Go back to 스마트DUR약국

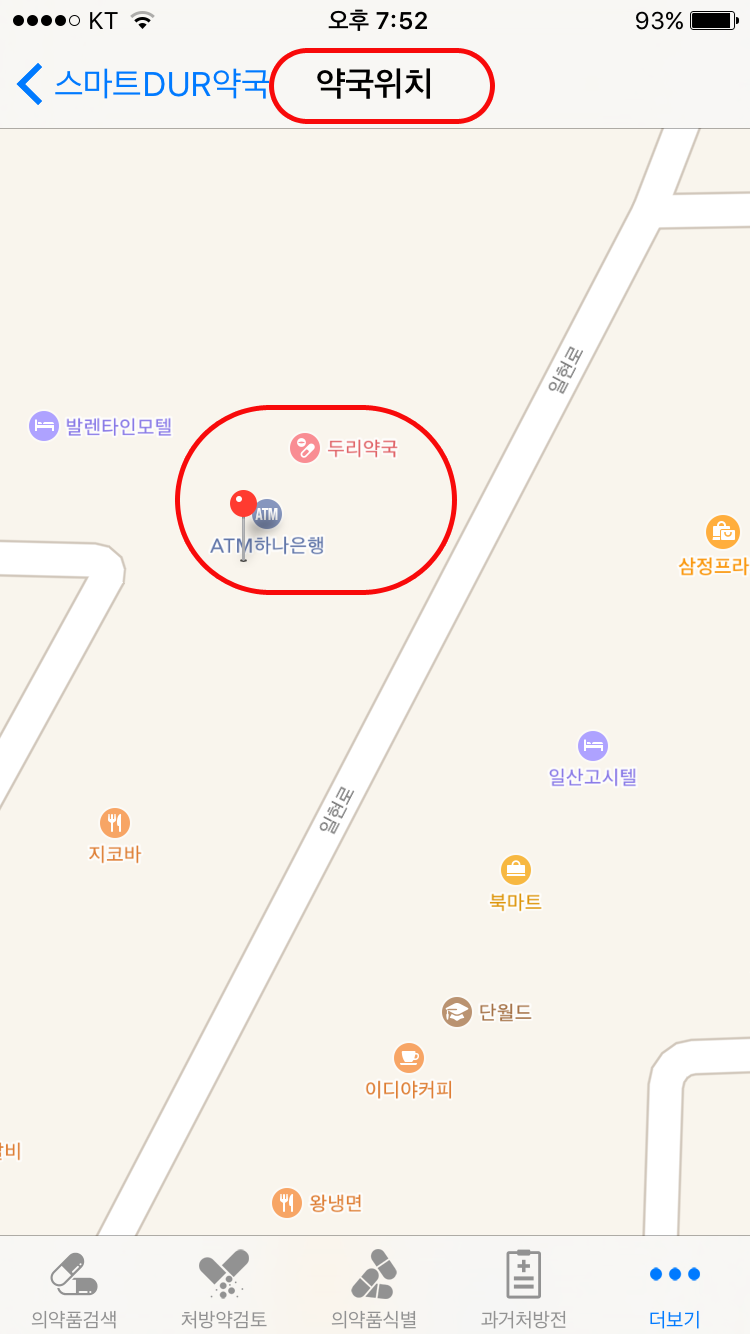(140, 84)
